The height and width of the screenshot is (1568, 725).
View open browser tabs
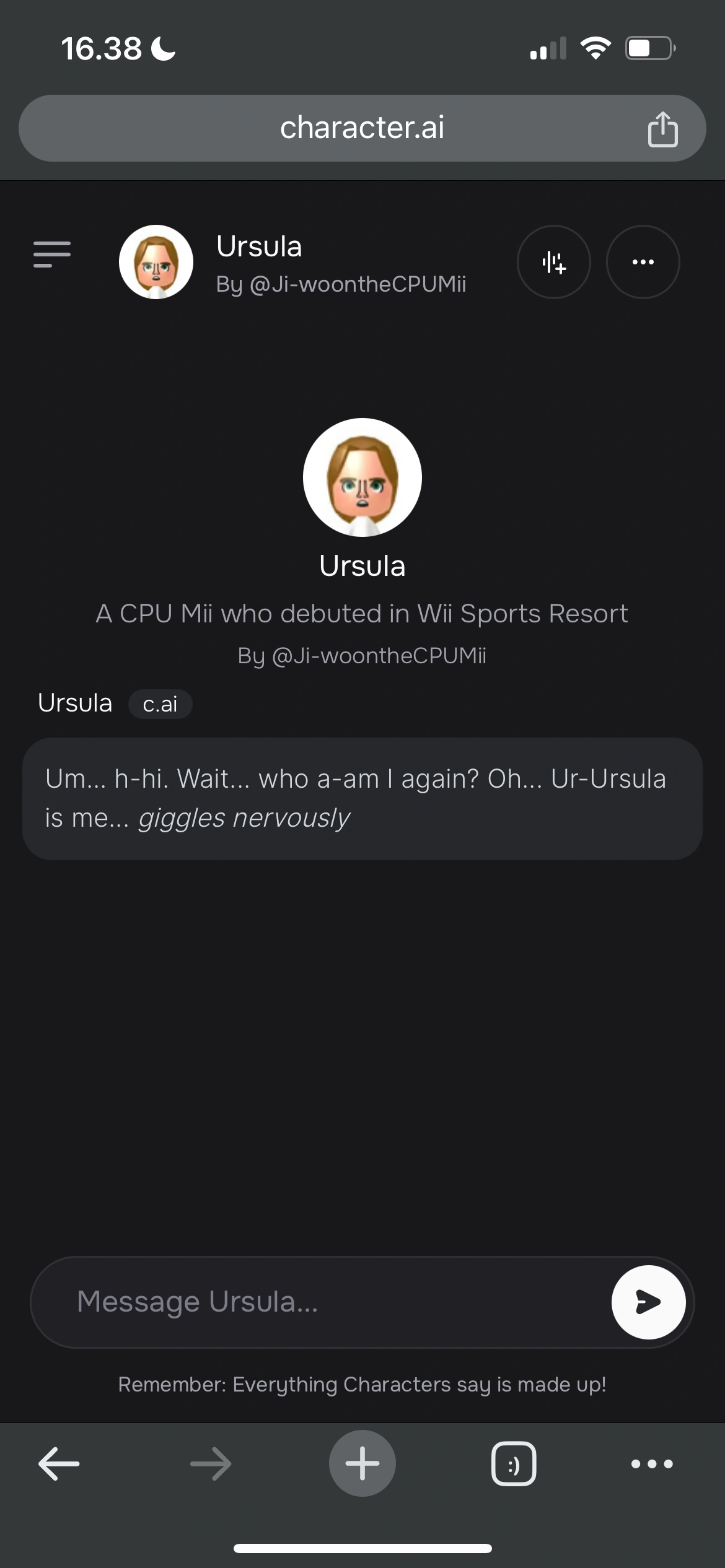click(x=514, y=1464)
